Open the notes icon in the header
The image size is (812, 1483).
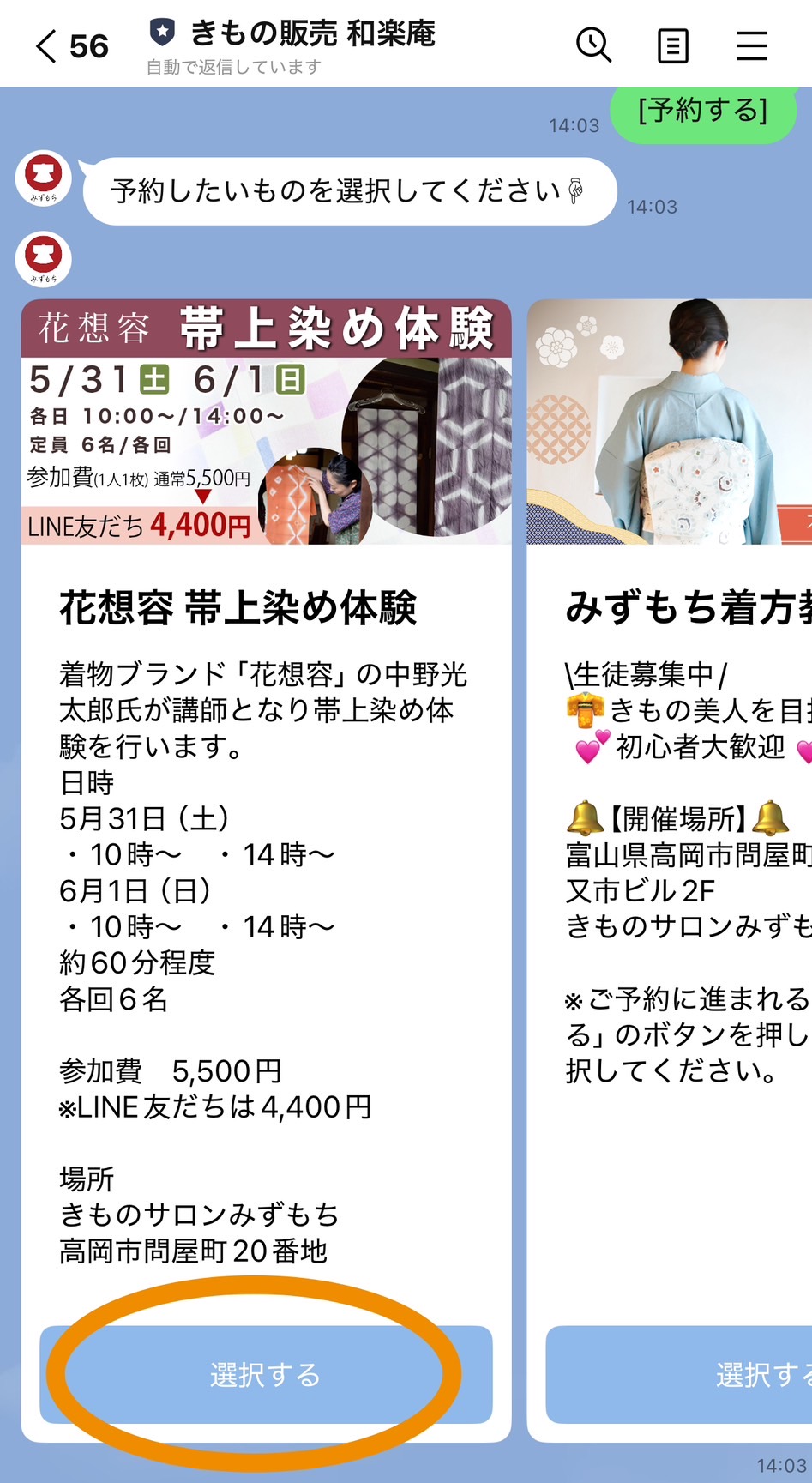[x=673, y=45]
